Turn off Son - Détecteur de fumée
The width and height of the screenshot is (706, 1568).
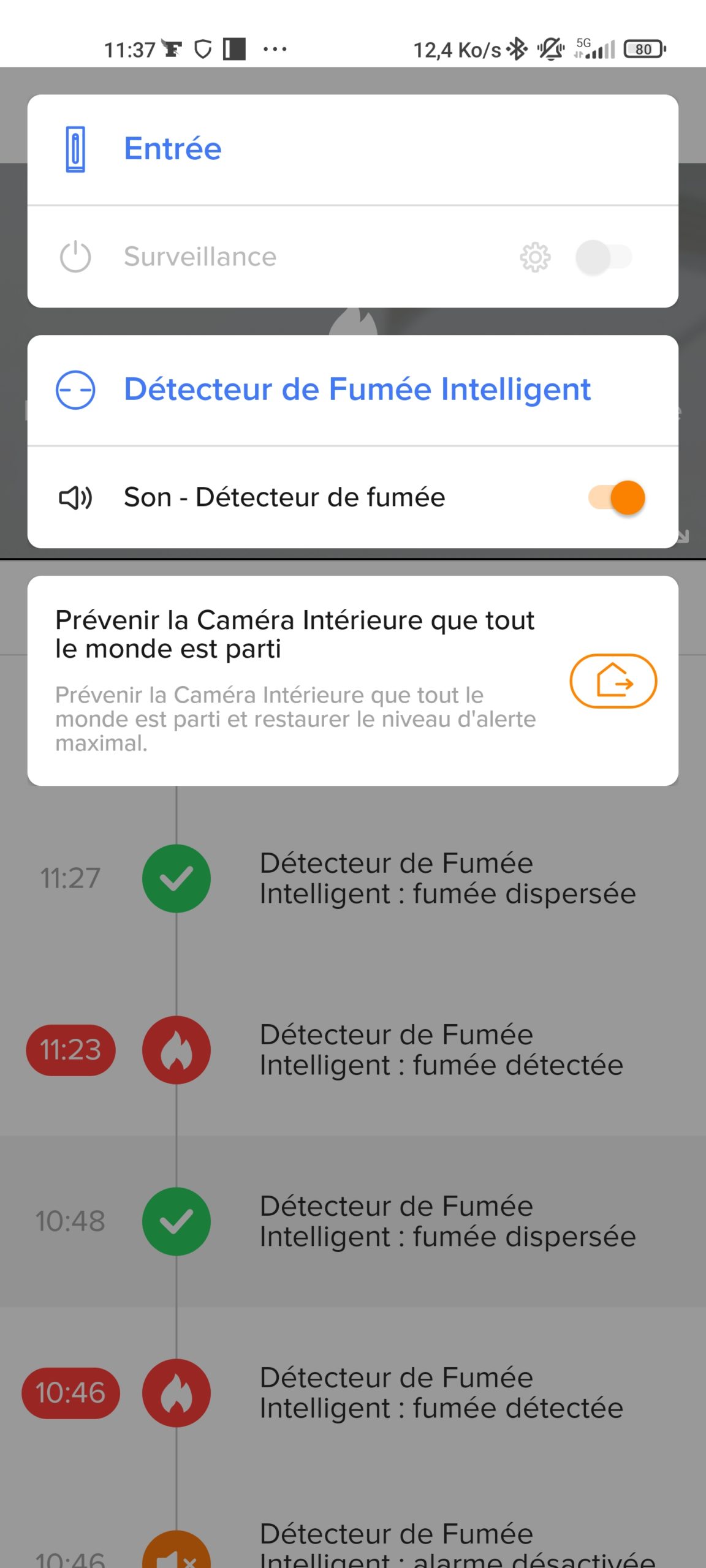tap(617, 497)
